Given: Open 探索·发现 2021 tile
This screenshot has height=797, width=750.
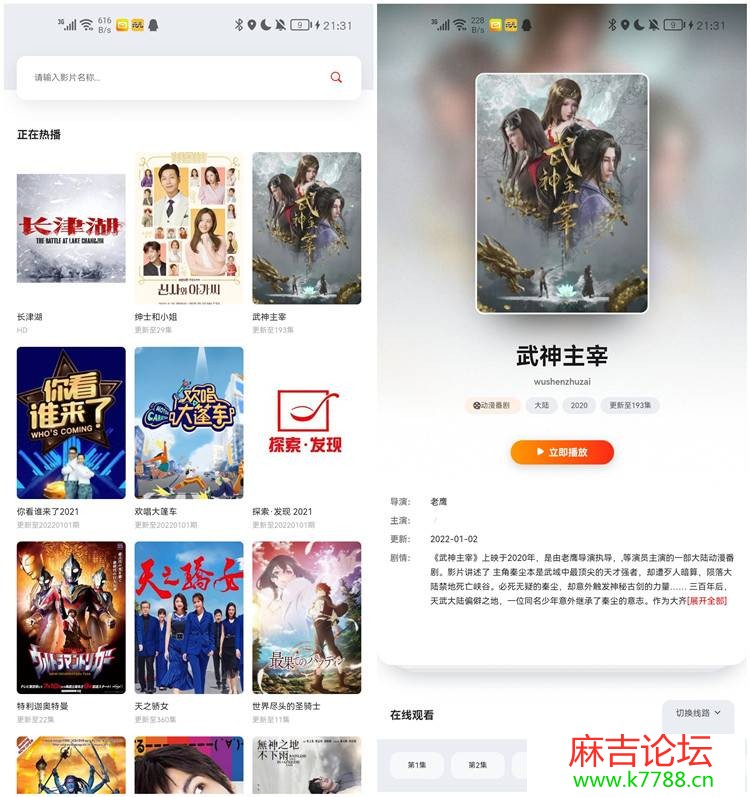Looking at the screenshot, I should click(x=306, y=423).
